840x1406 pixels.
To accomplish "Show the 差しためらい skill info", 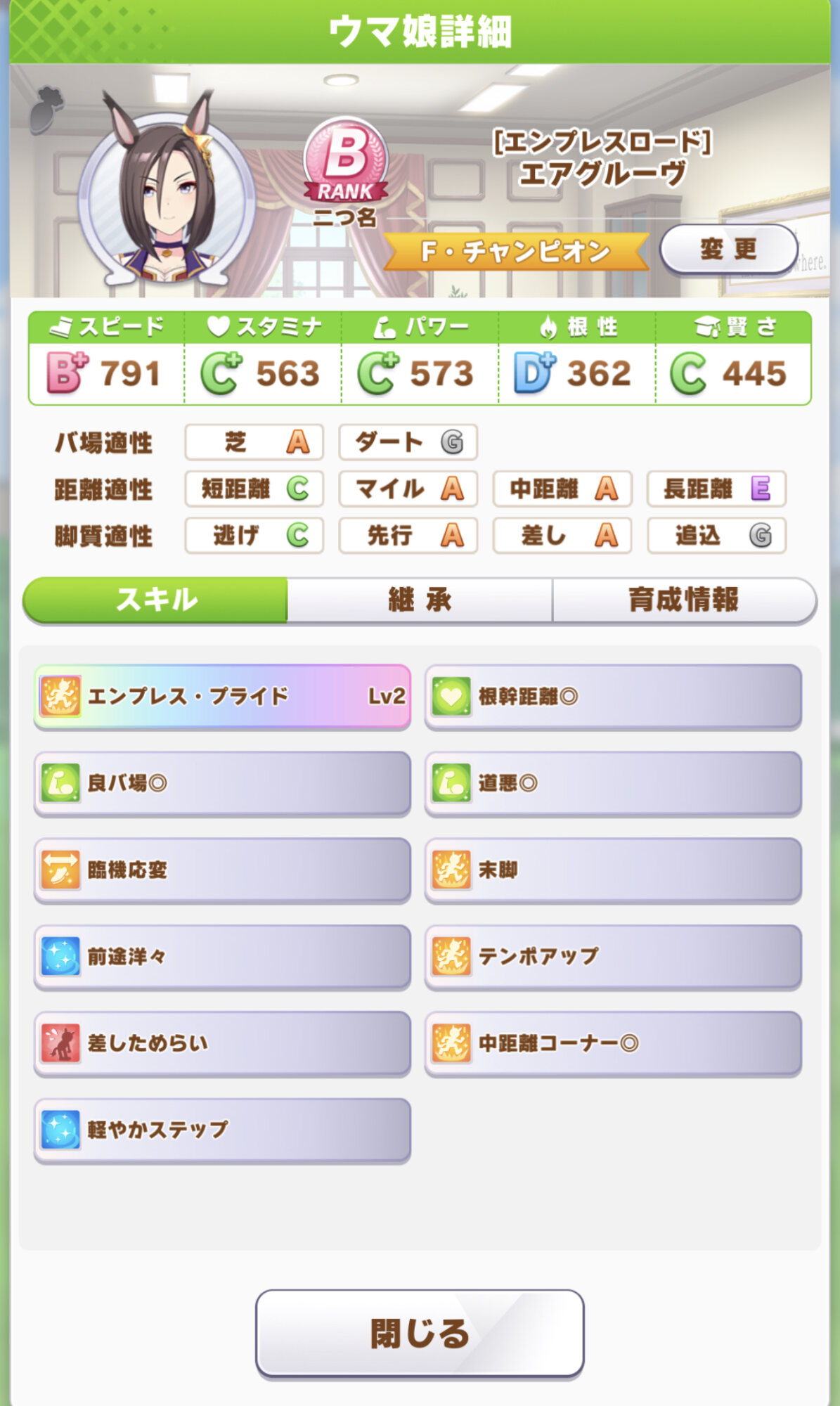I will click(x=222, y=1043).
